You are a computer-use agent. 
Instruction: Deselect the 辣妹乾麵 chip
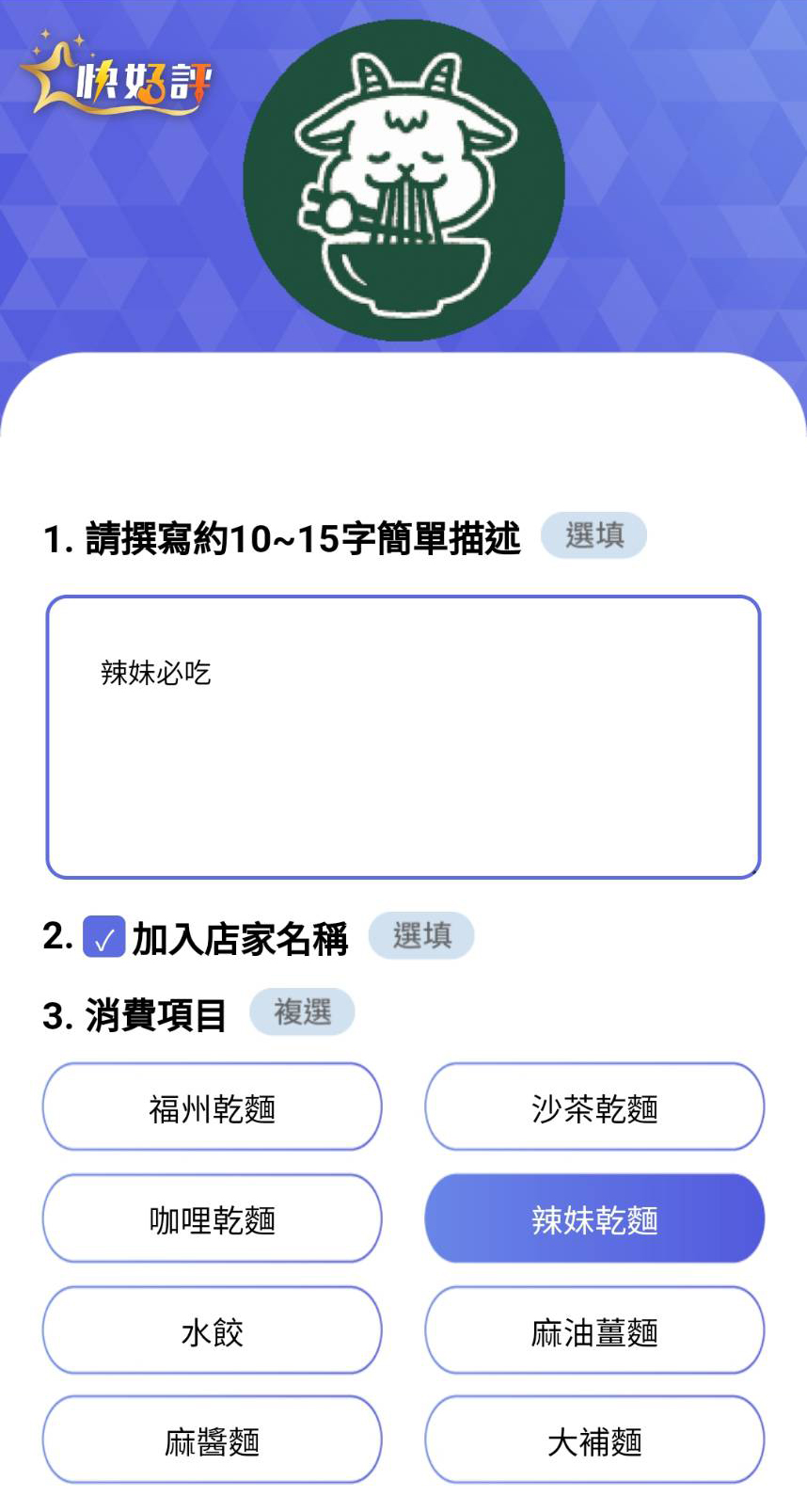coord(594,1218)
